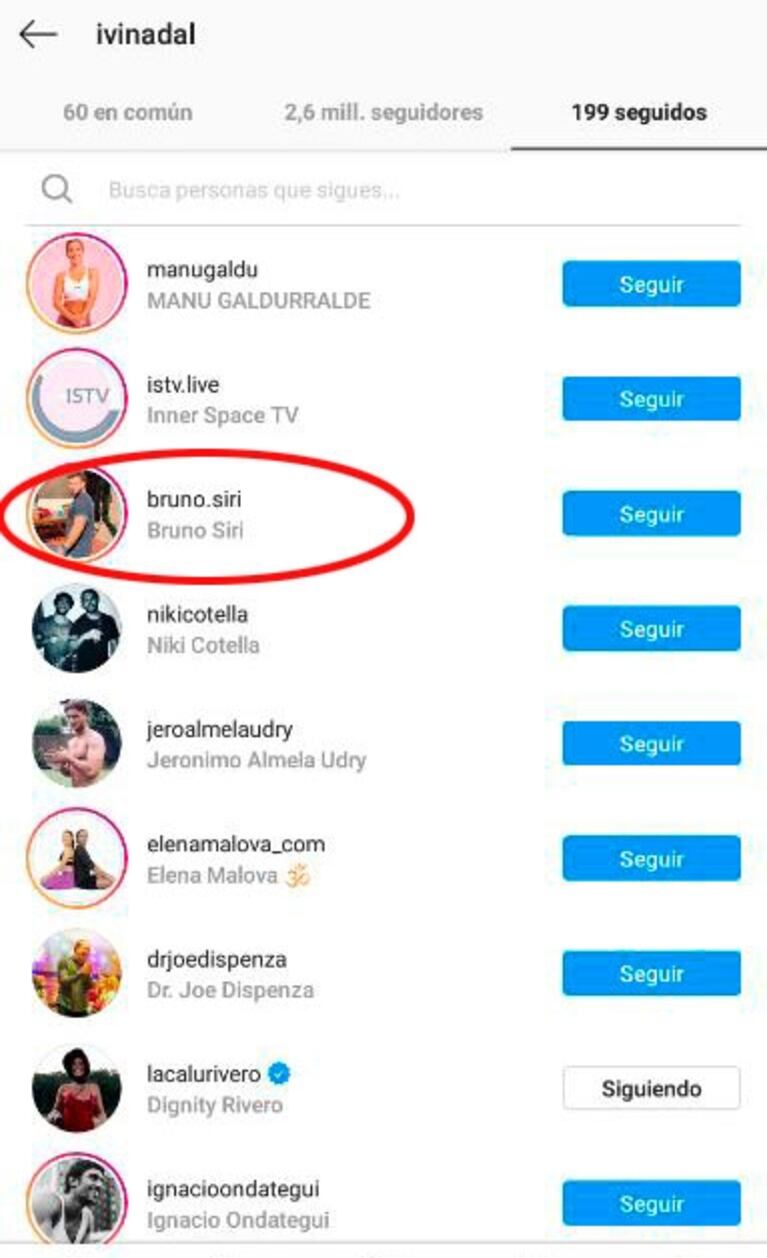
Task: Switch to the 60 en común tab
Action: pos(127,112)
